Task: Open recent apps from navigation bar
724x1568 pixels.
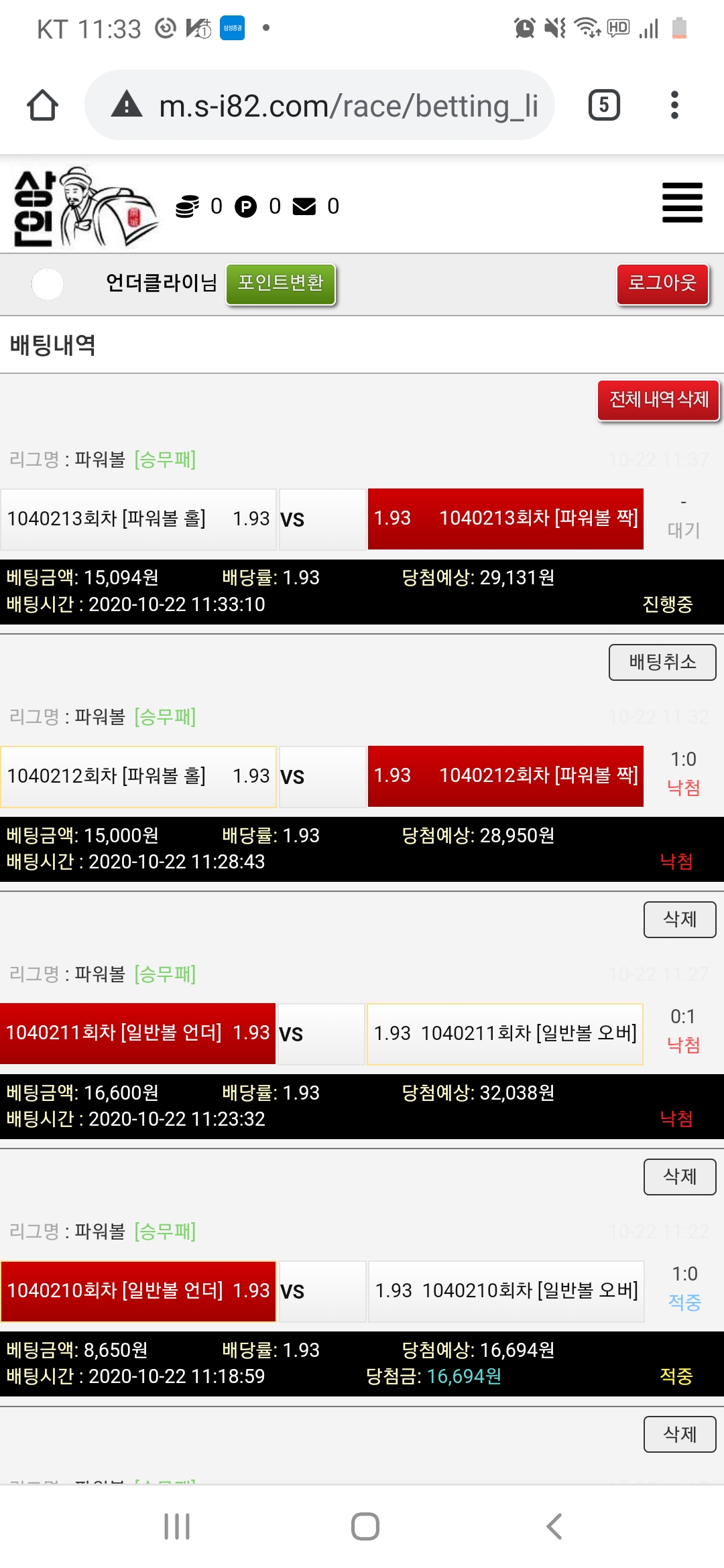Action: (177, 1526)
